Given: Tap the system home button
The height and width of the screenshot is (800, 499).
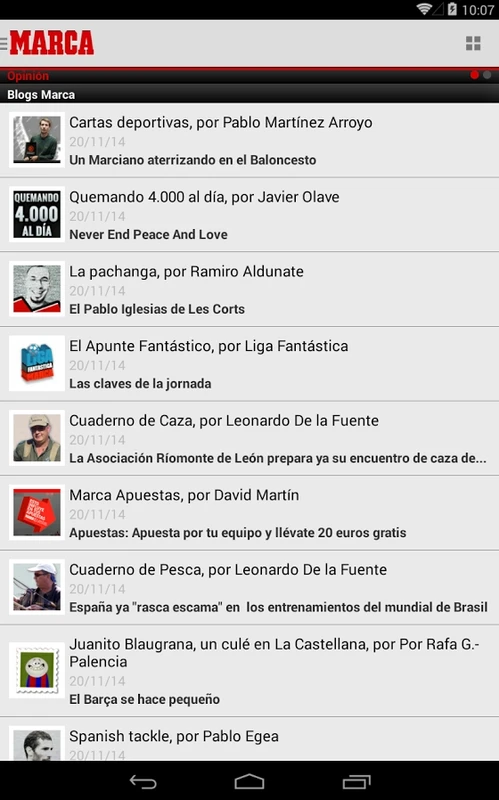Looking at the screenshot, I should [250, 781].
